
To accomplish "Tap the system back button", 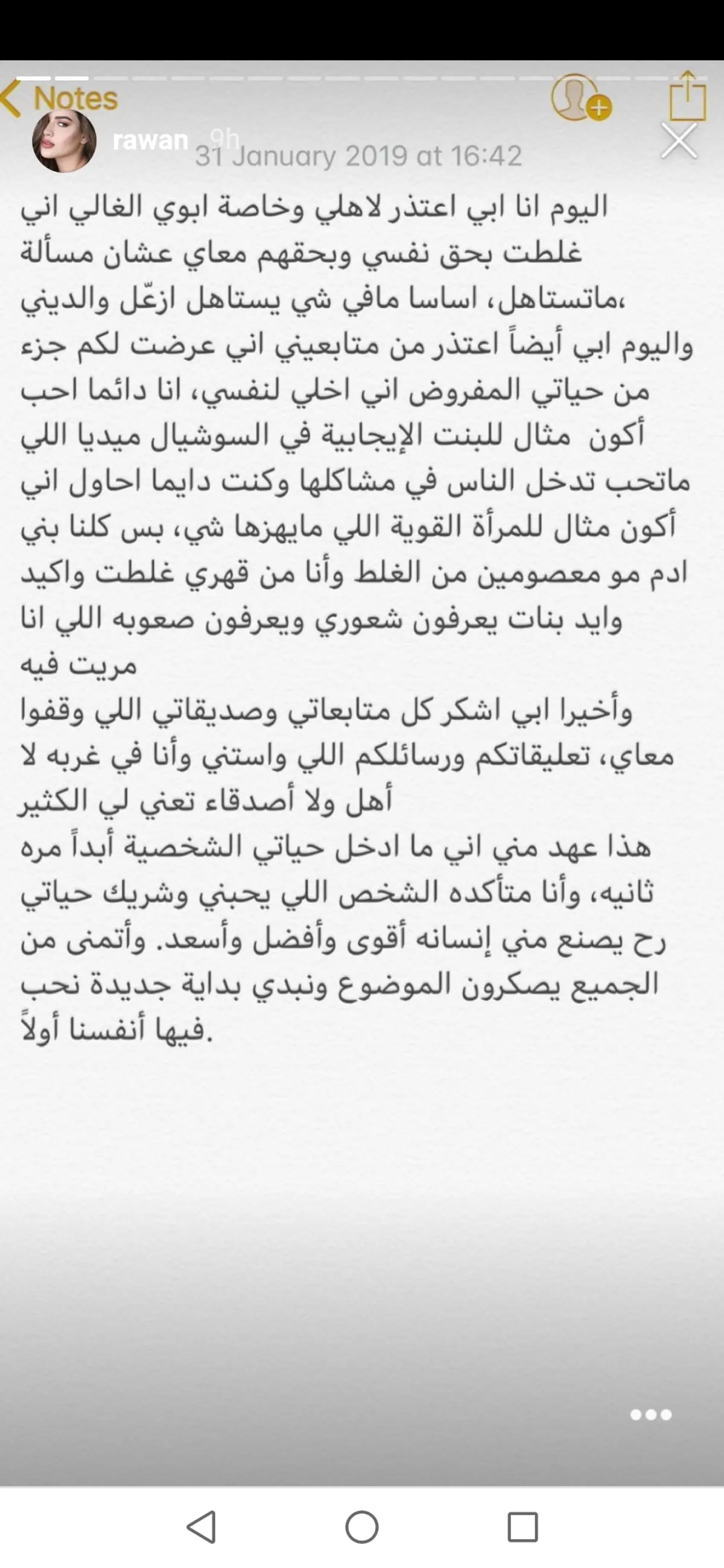I will pyautogui.click(x=202, y=1526).
